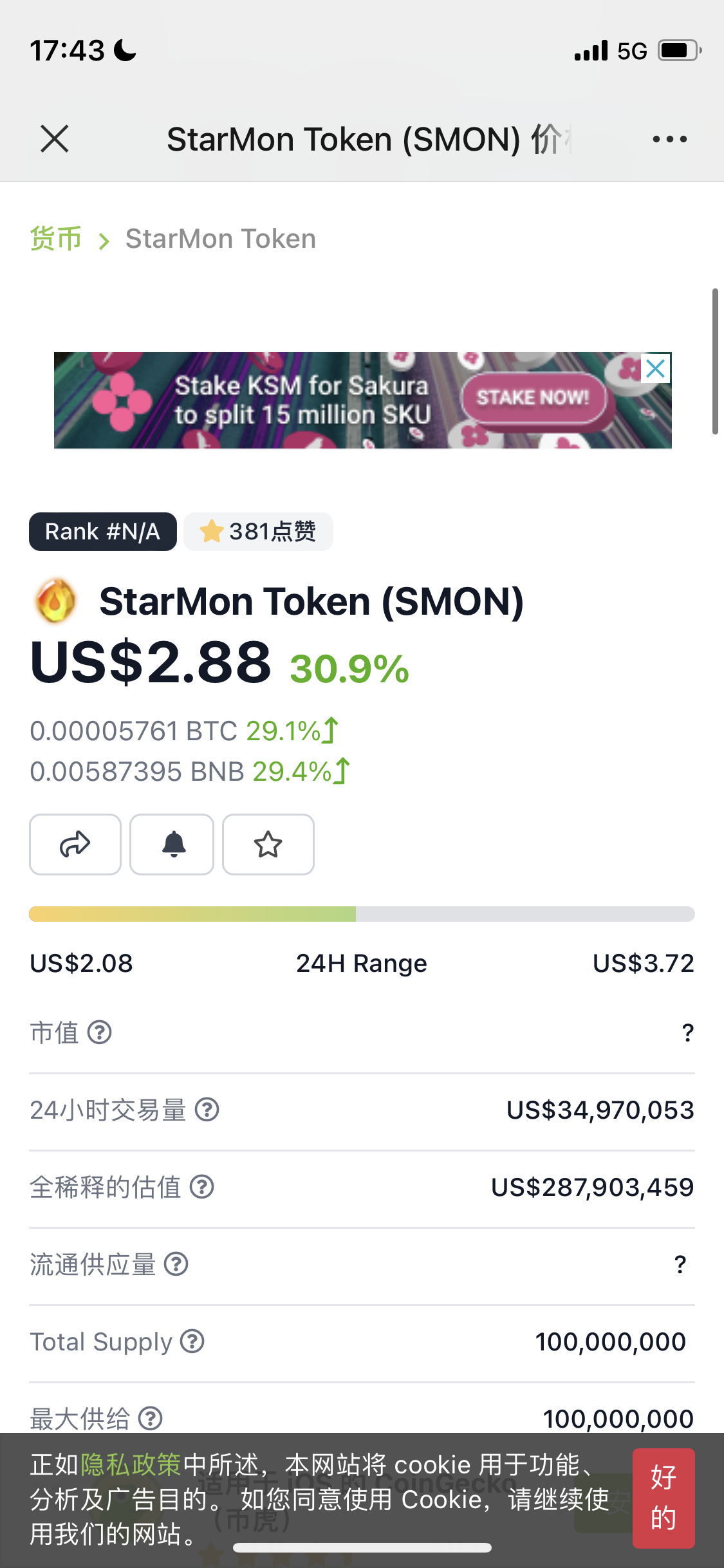Accept cookies with 好的 button

pos(664,1498)
